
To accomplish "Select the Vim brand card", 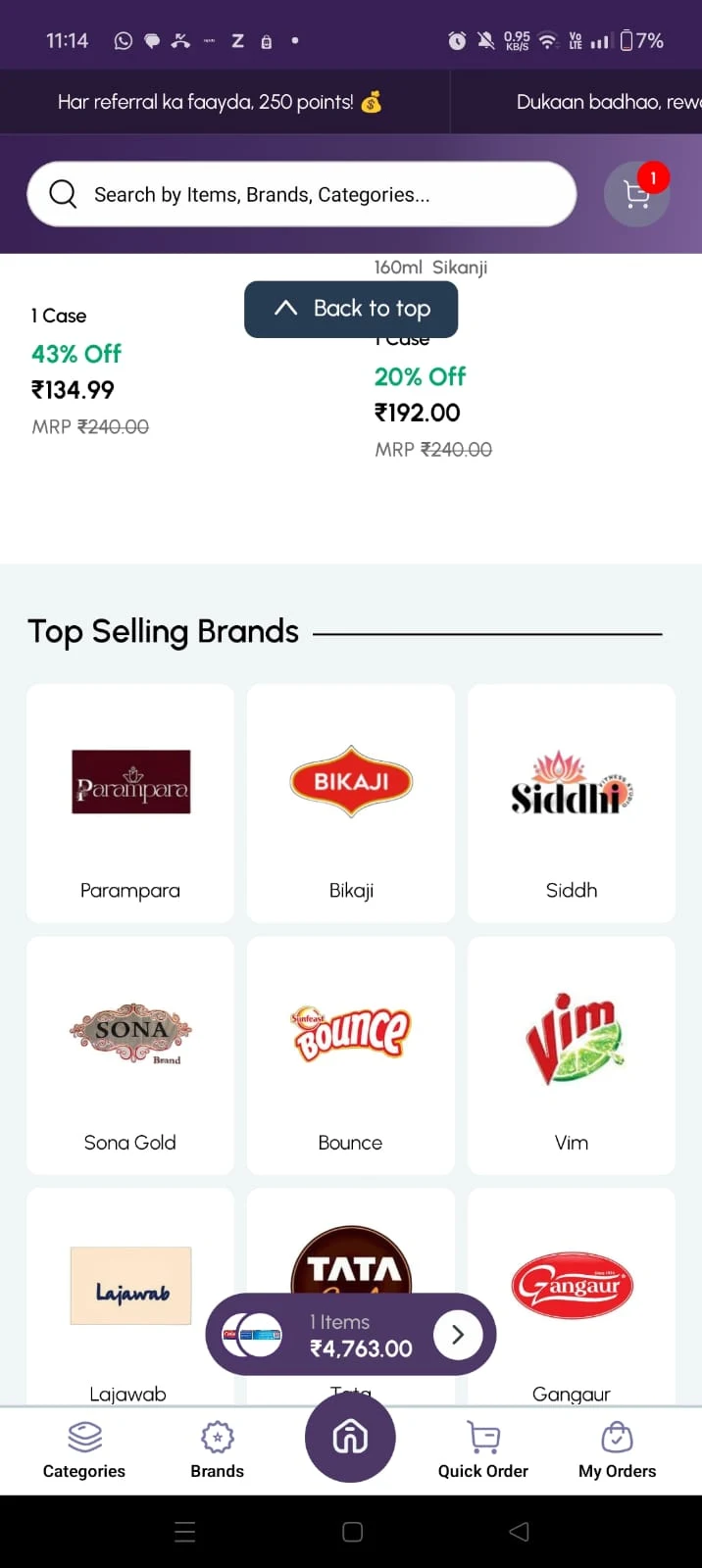I will point(572,1055).
